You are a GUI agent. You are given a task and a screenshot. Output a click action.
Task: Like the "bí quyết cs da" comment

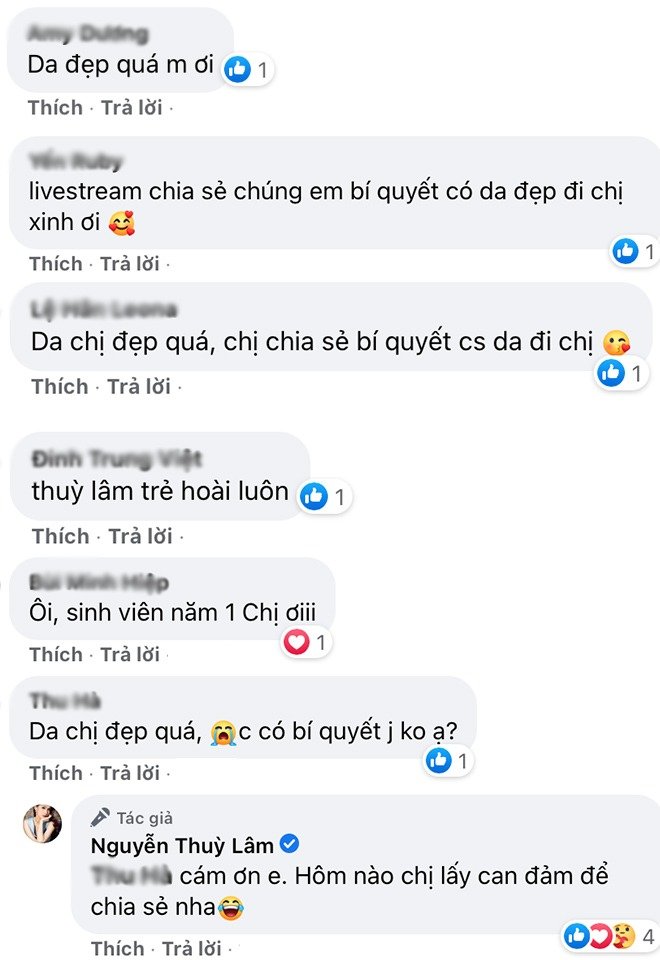point(59,386)
